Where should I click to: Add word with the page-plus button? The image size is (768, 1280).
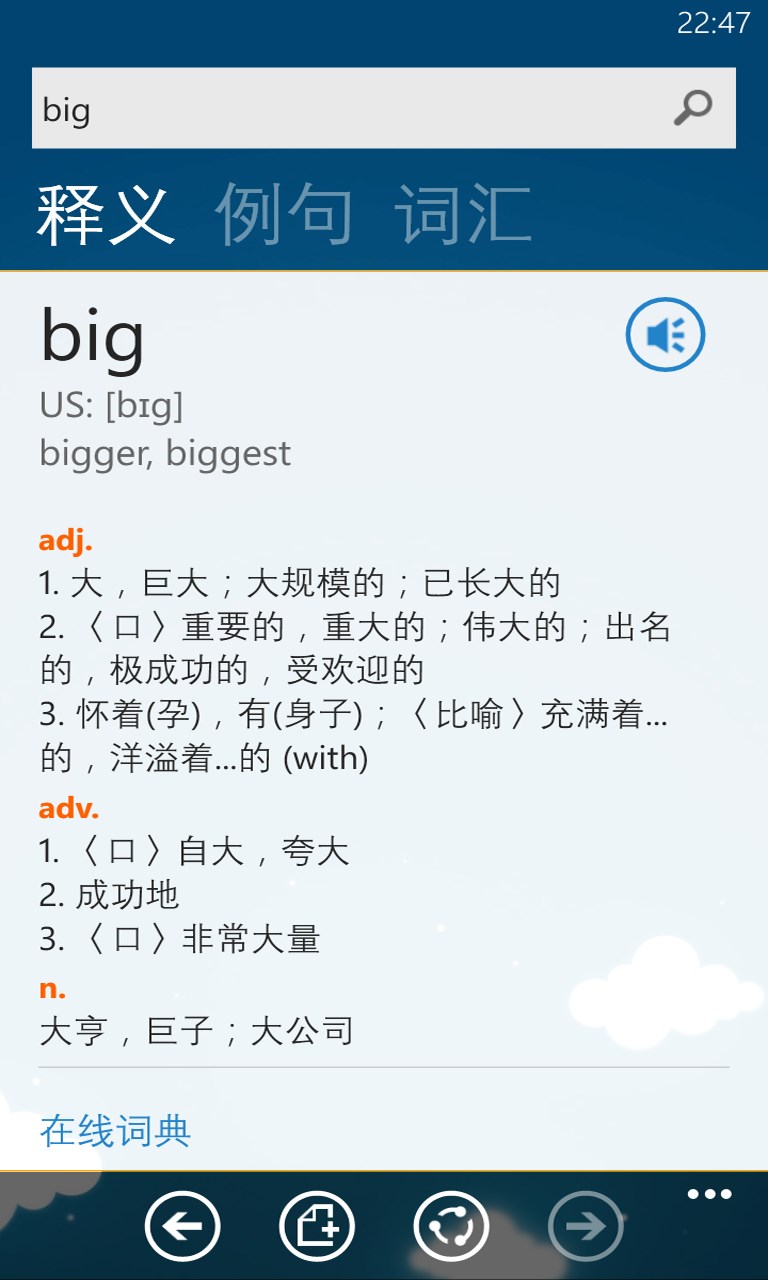(x=316, y=1226)
